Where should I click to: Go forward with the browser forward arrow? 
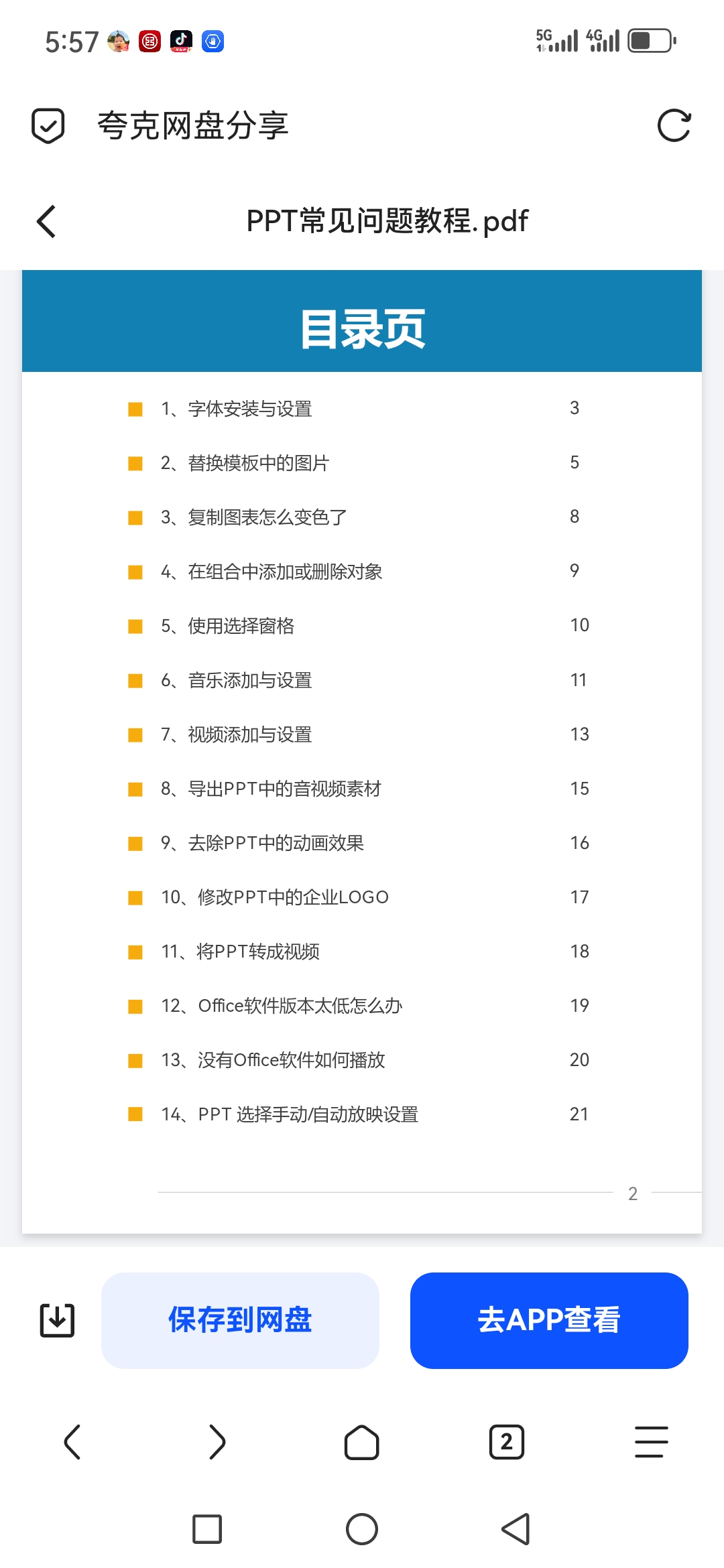pos(217,1441)
